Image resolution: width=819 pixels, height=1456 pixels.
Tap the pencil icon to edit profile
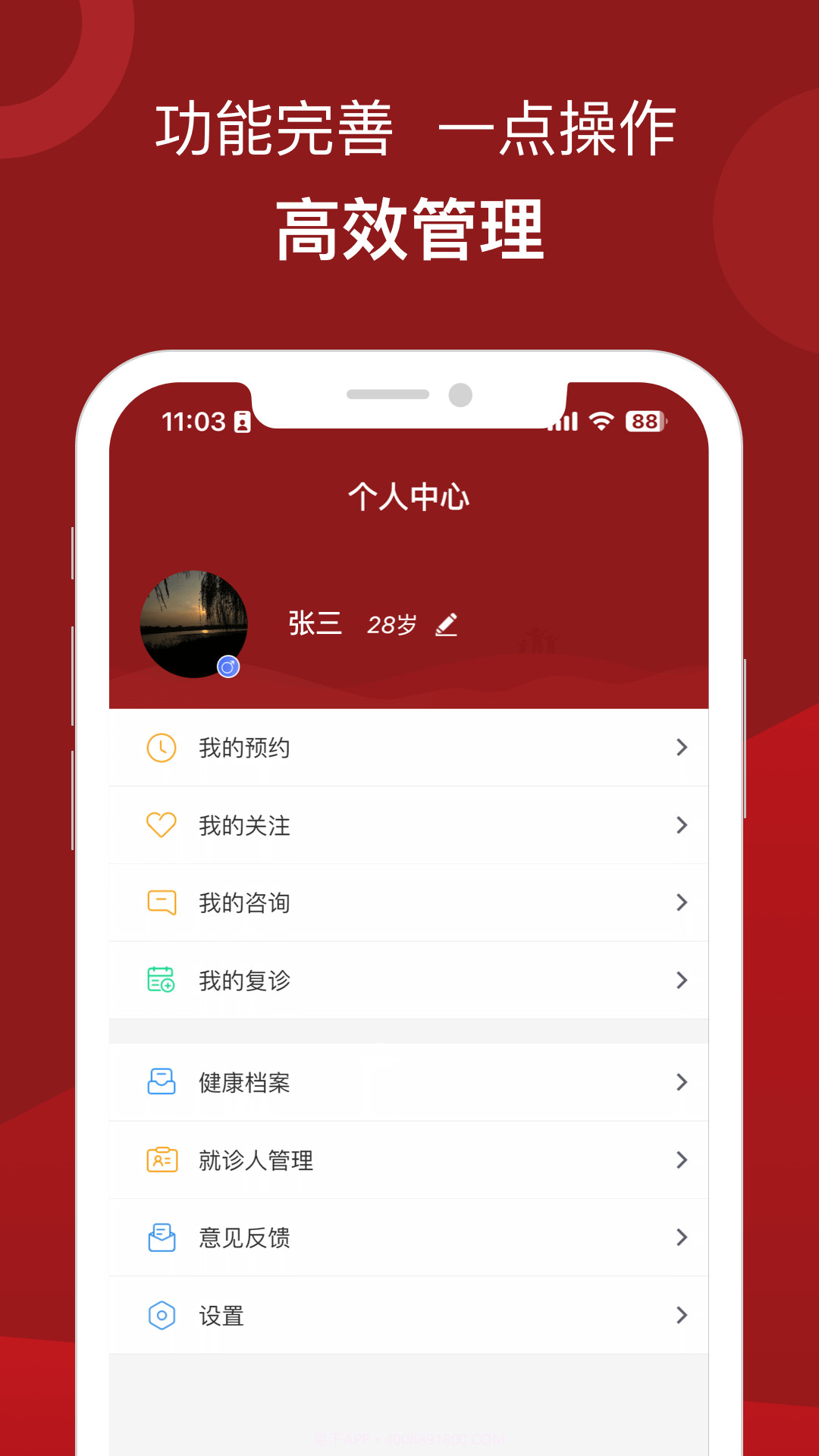(x=447, y=623)
